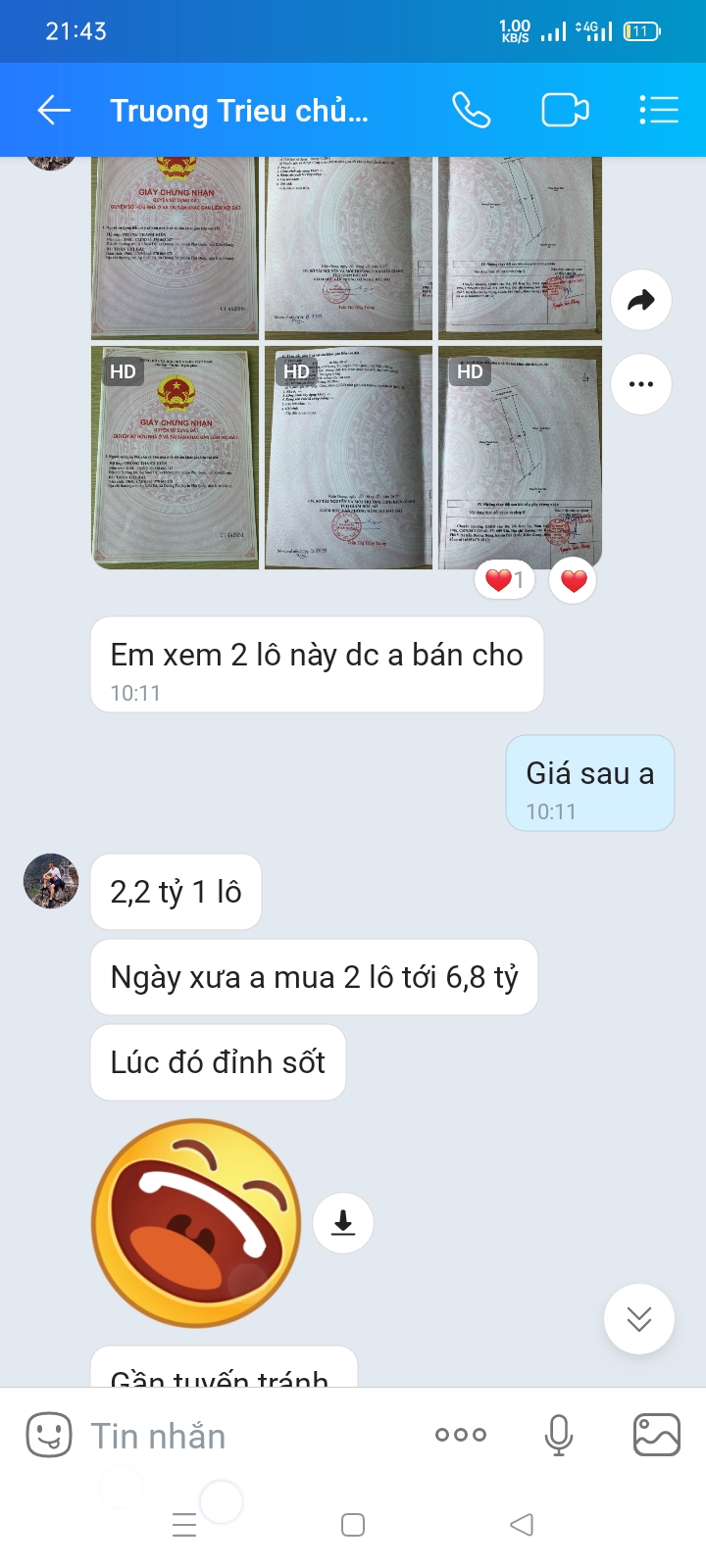Go to the home screen
This screenshot has height=1568, width=706.
(x=353, y=1525)
